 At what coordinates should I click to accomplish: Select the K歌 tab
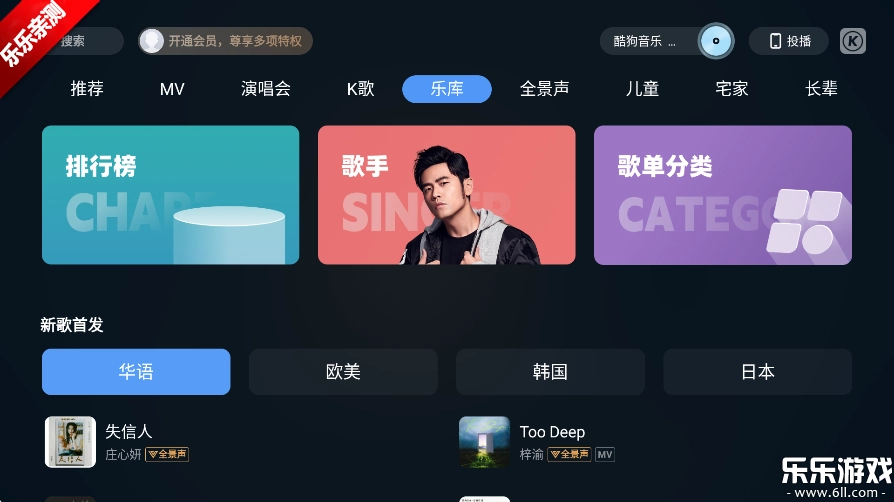click(x=360, y=89)
